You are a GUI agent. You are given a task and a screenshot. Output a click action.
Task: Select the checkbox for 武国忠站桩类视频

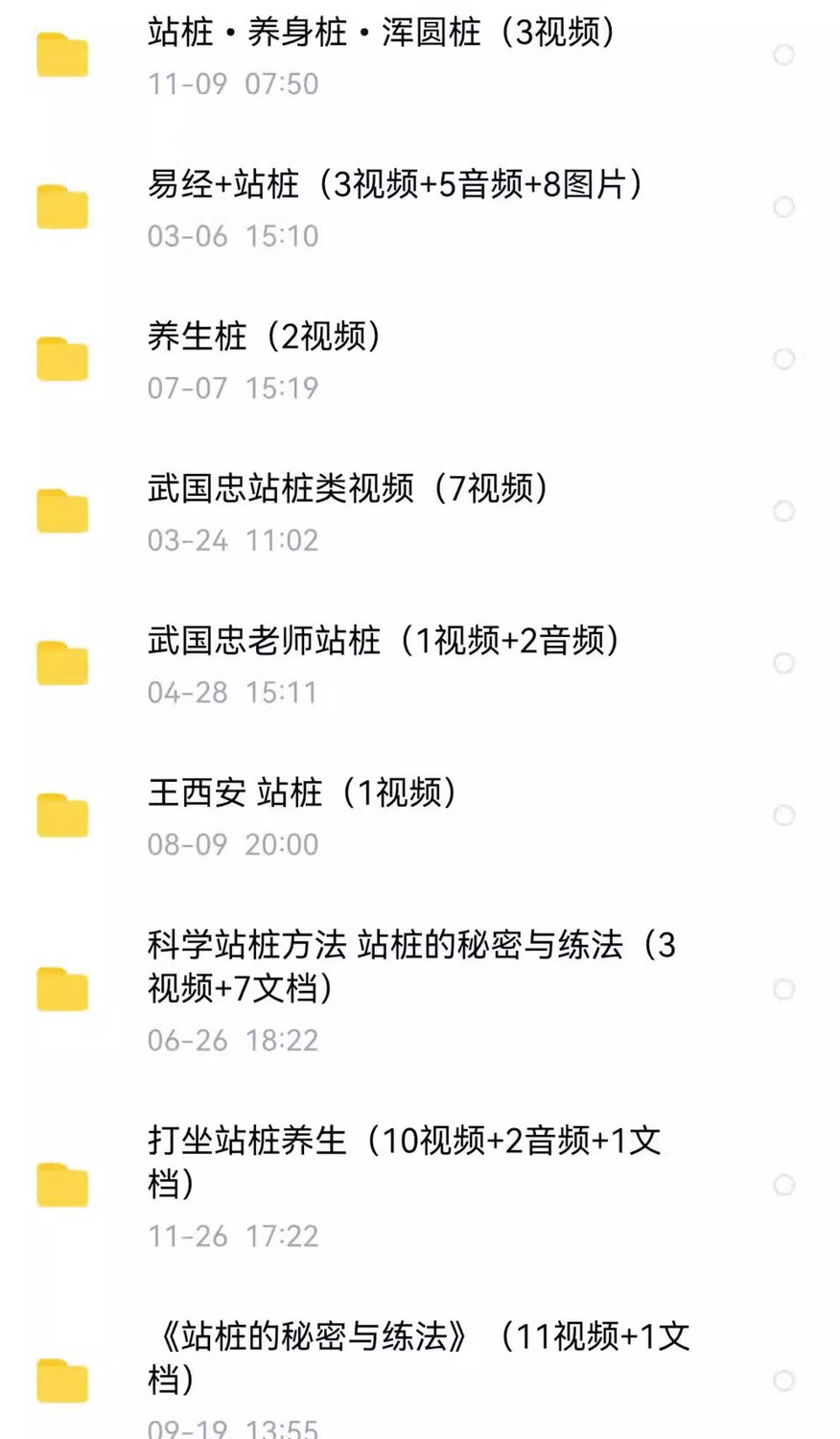click(x=782, y=511)
